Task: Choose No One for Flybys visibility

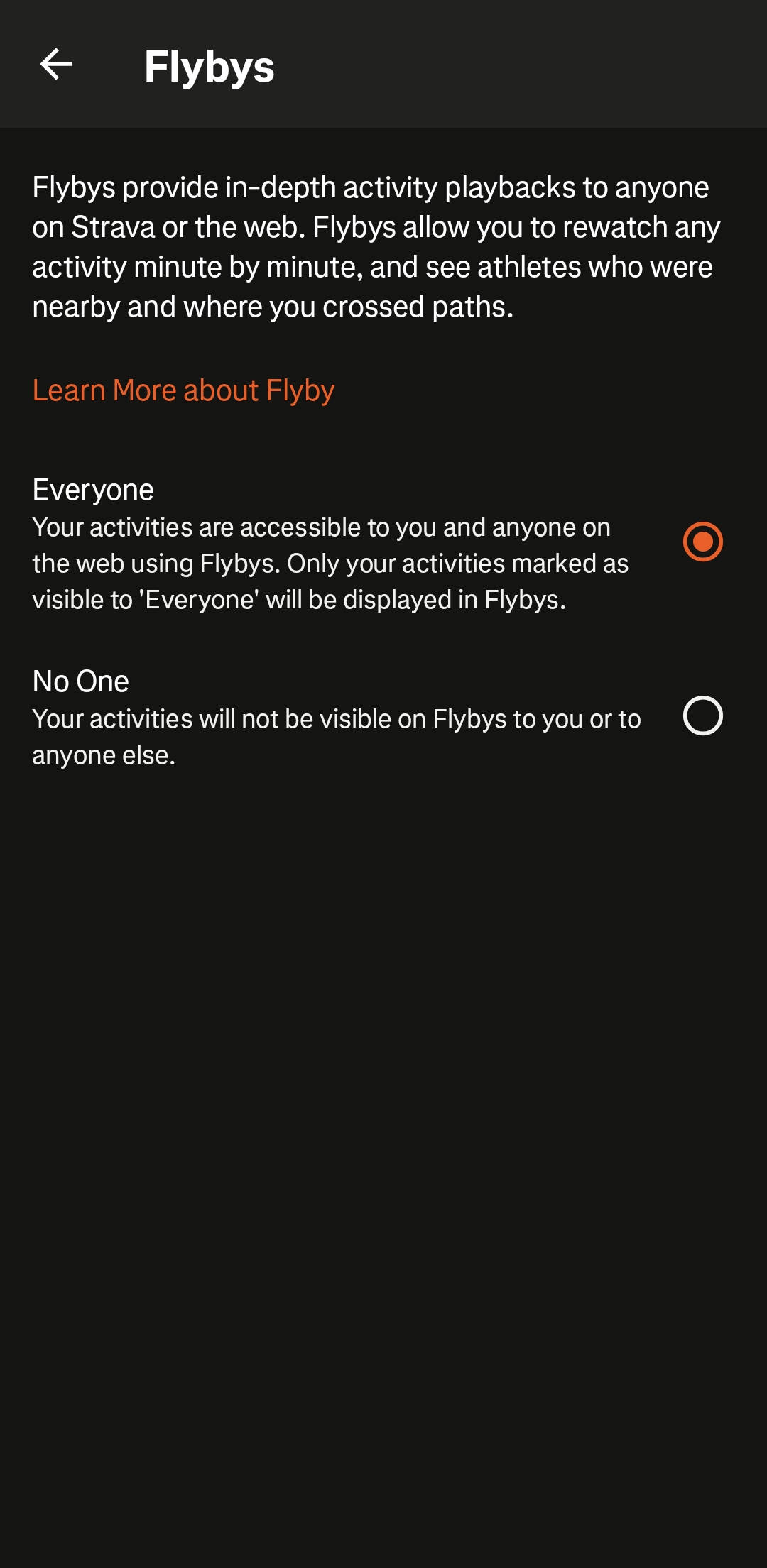Action: (702, 716)
